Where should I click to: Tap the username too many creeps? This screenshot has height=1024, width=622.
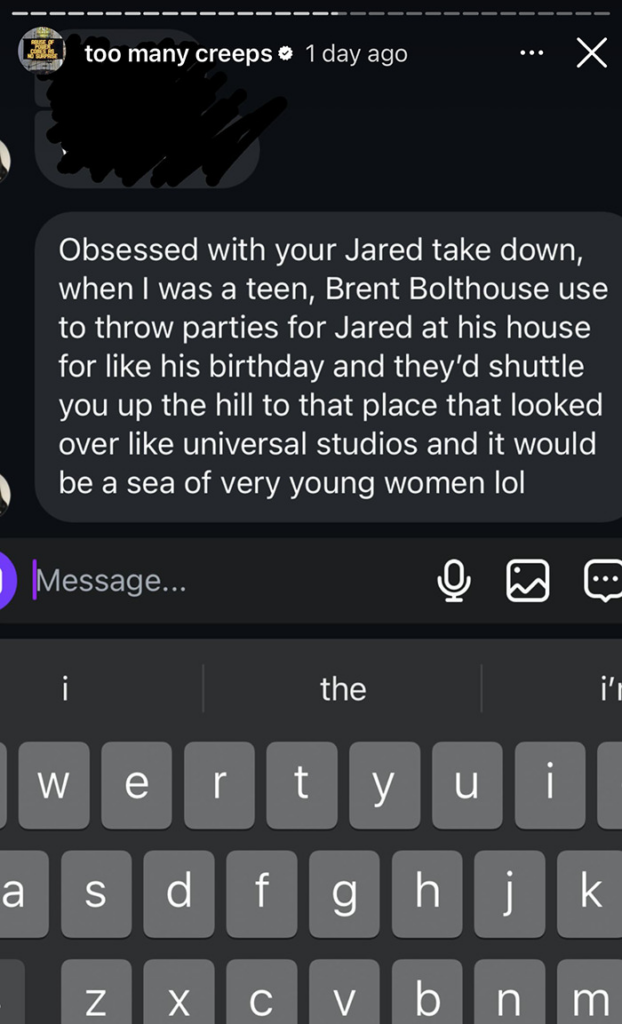(178, 54)
